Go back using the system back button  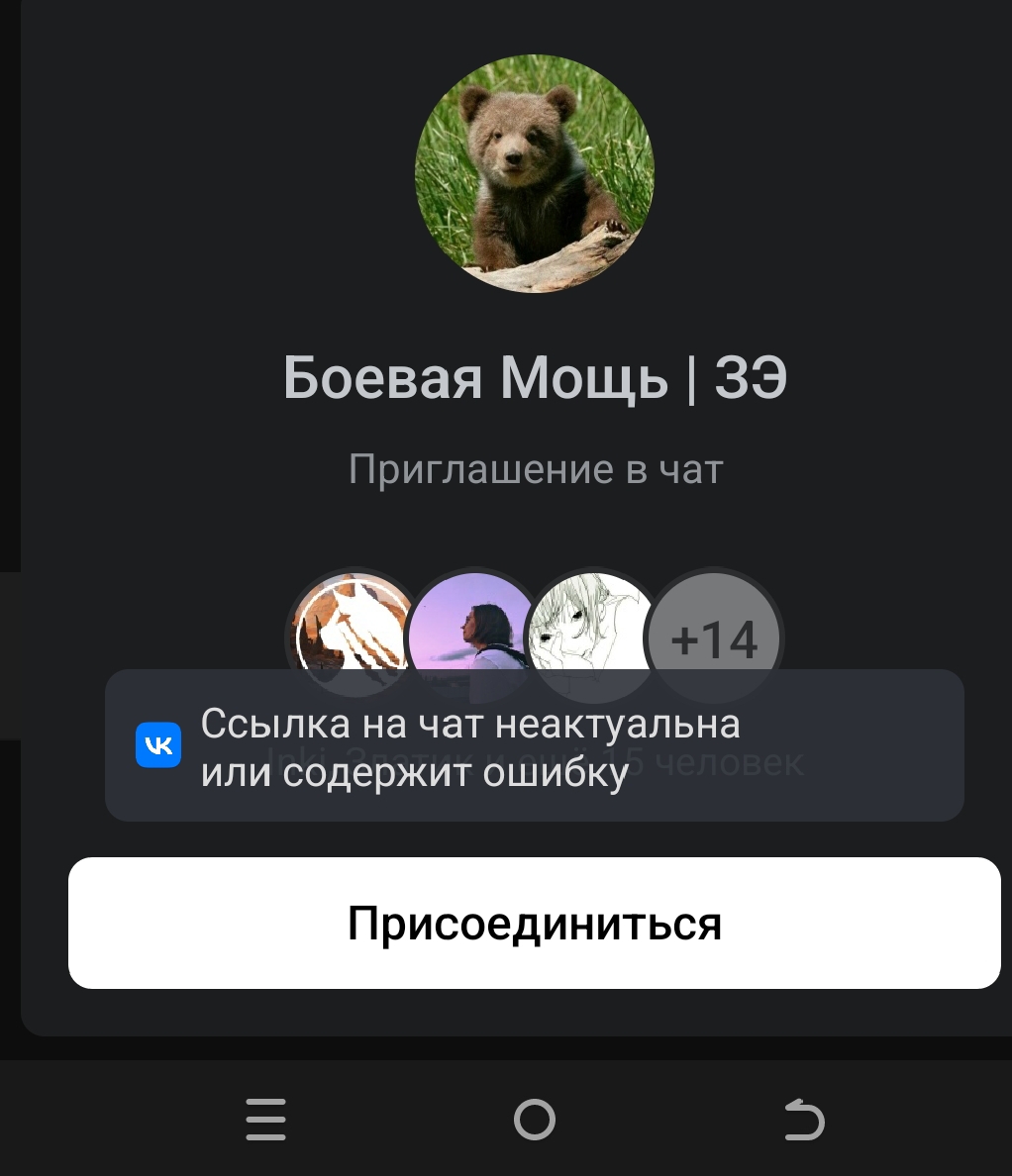tap(803, 1121)
